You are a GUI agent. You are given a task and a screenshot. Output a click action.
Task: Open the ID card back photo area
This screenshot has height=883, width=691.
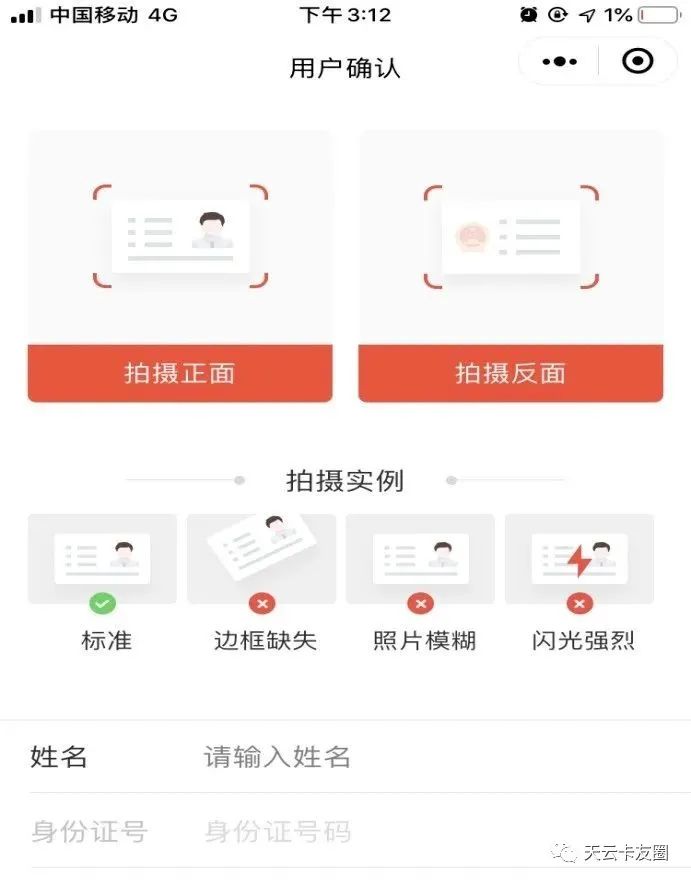pos(510,237)
